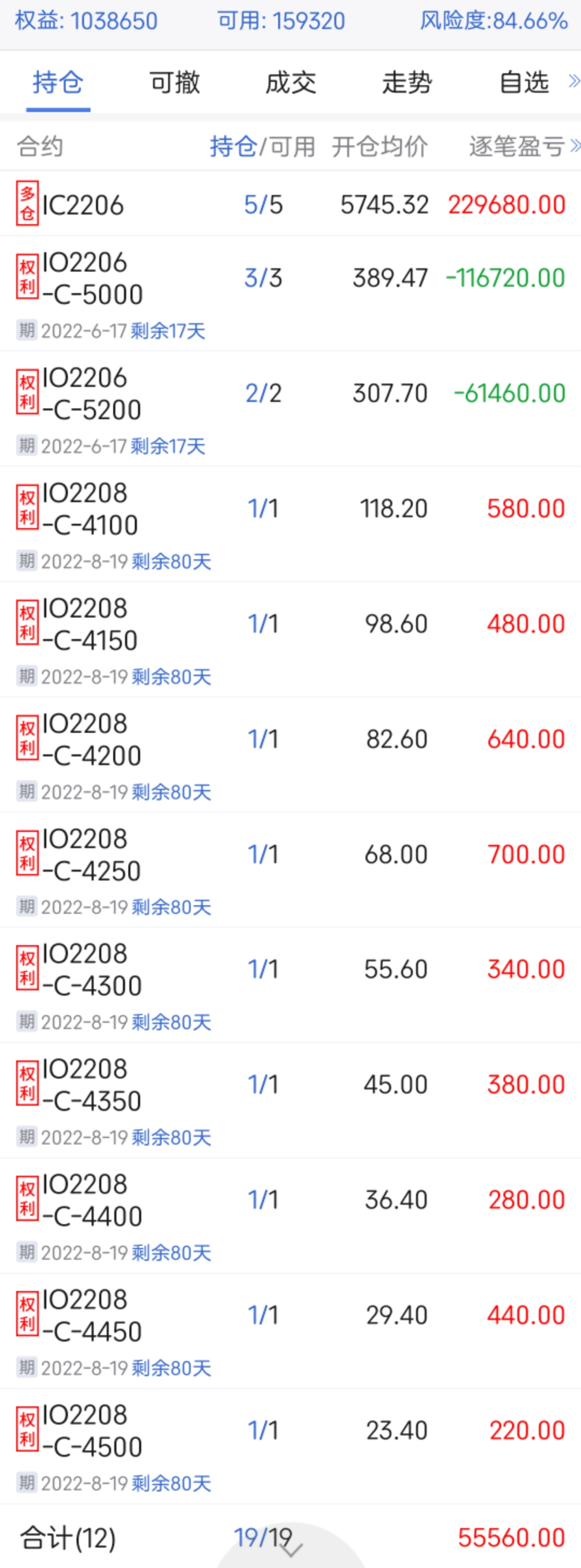Open the 自选 tab
The height and width of the screenshot is (1568, 581).
tap(524, 82)
